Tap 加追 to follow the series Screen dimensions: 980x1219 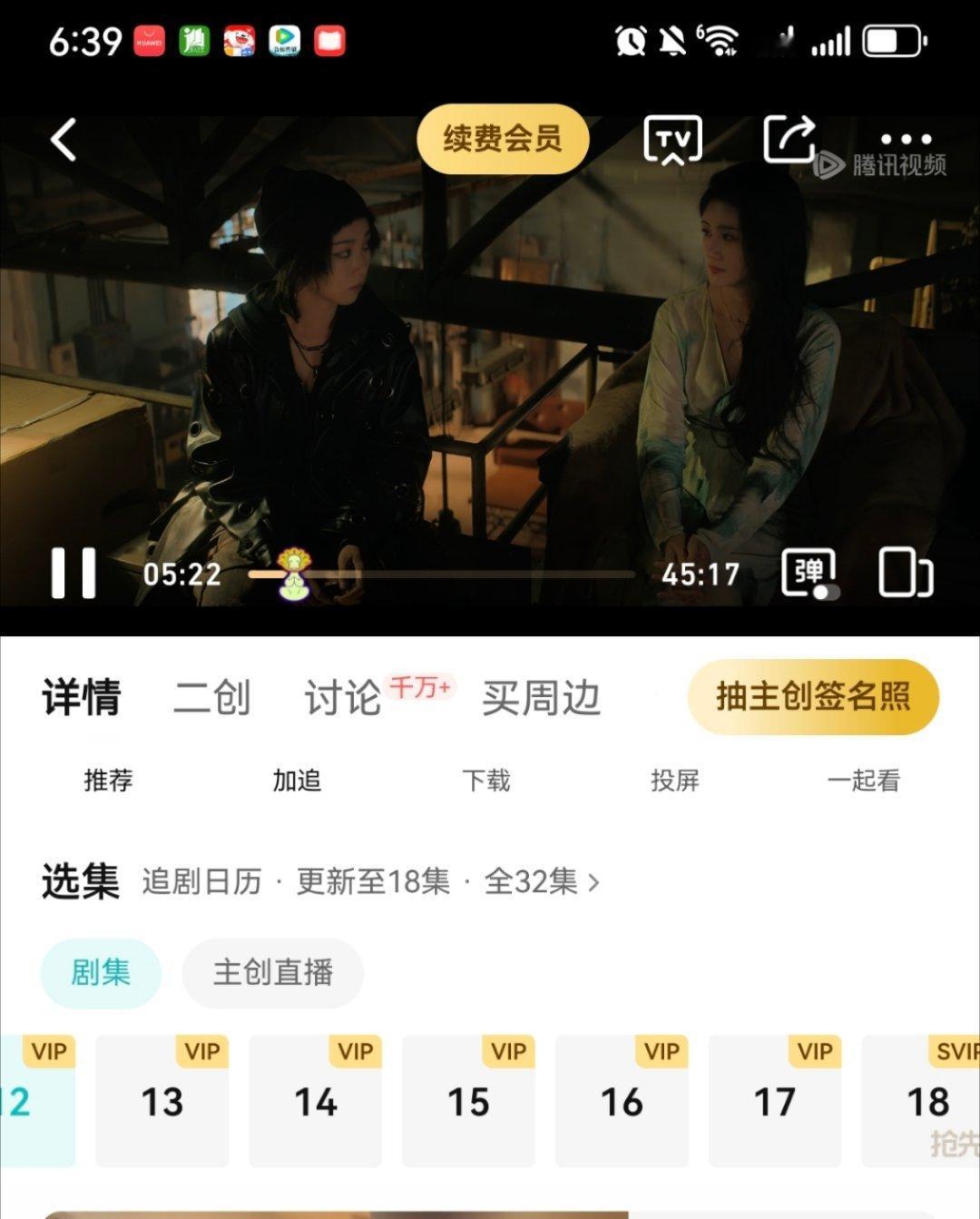coord(299,780)
